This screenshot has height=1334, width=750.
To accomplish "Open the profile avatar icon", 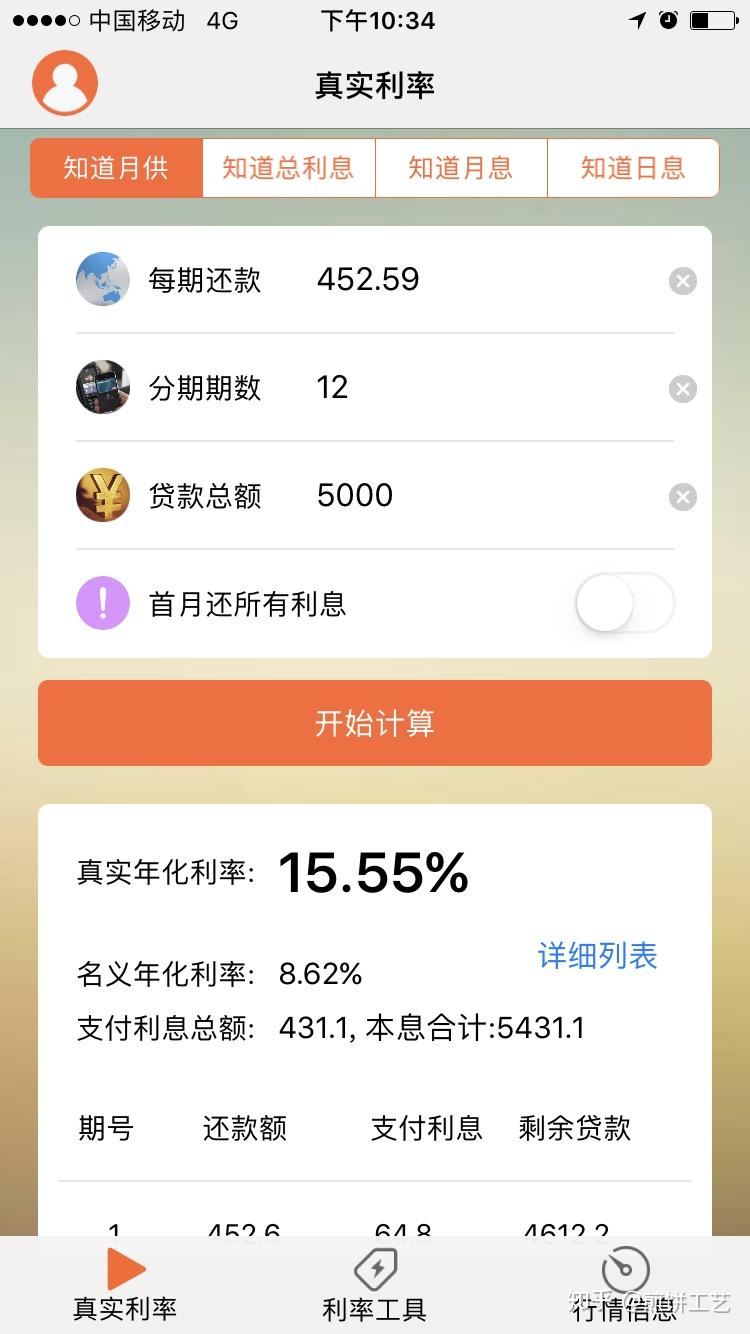I will click(65, 83).
